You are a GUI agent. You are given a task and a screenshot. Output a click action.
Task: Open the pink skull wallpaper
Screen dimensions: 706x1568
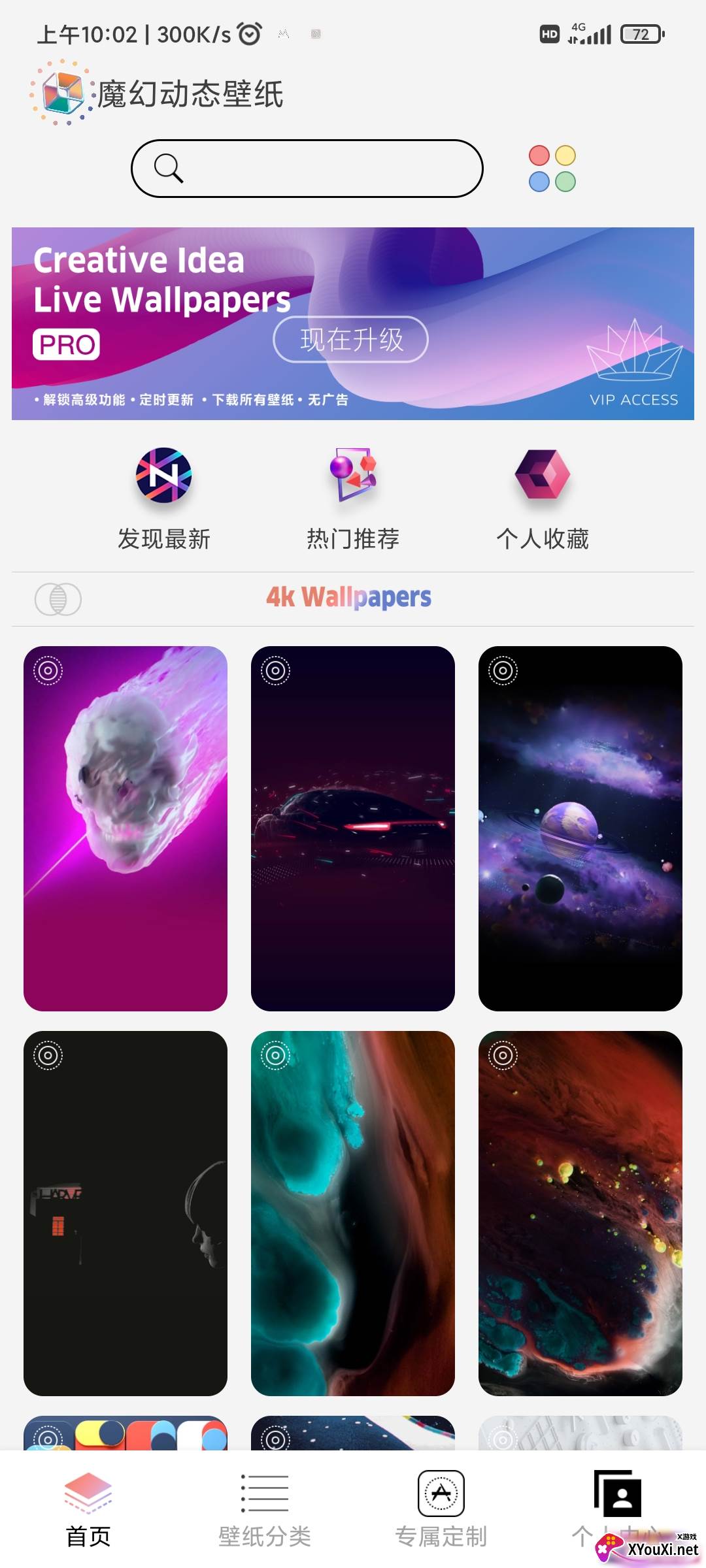126,828
